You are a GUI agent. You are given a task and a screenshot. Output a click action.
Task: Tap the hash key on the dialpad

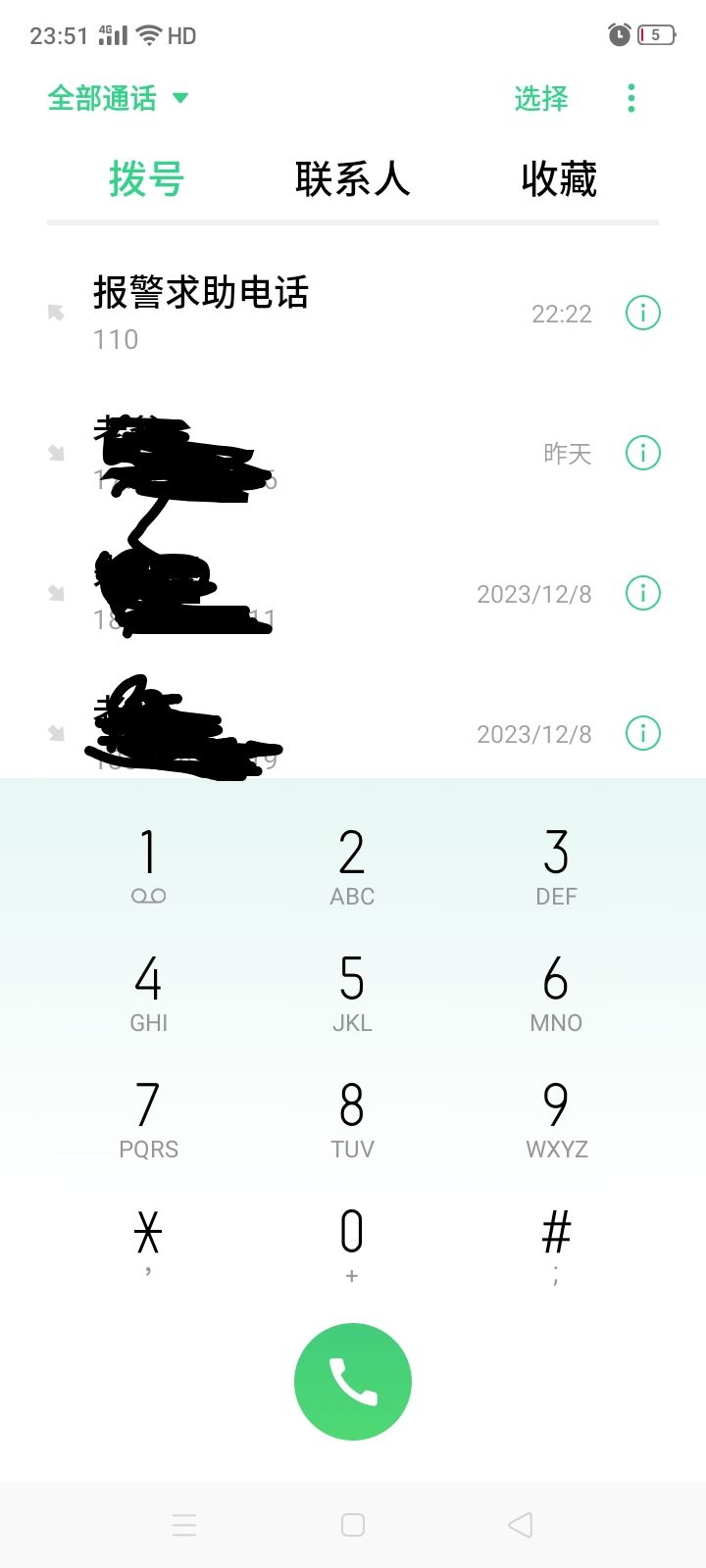[556, 1243]
